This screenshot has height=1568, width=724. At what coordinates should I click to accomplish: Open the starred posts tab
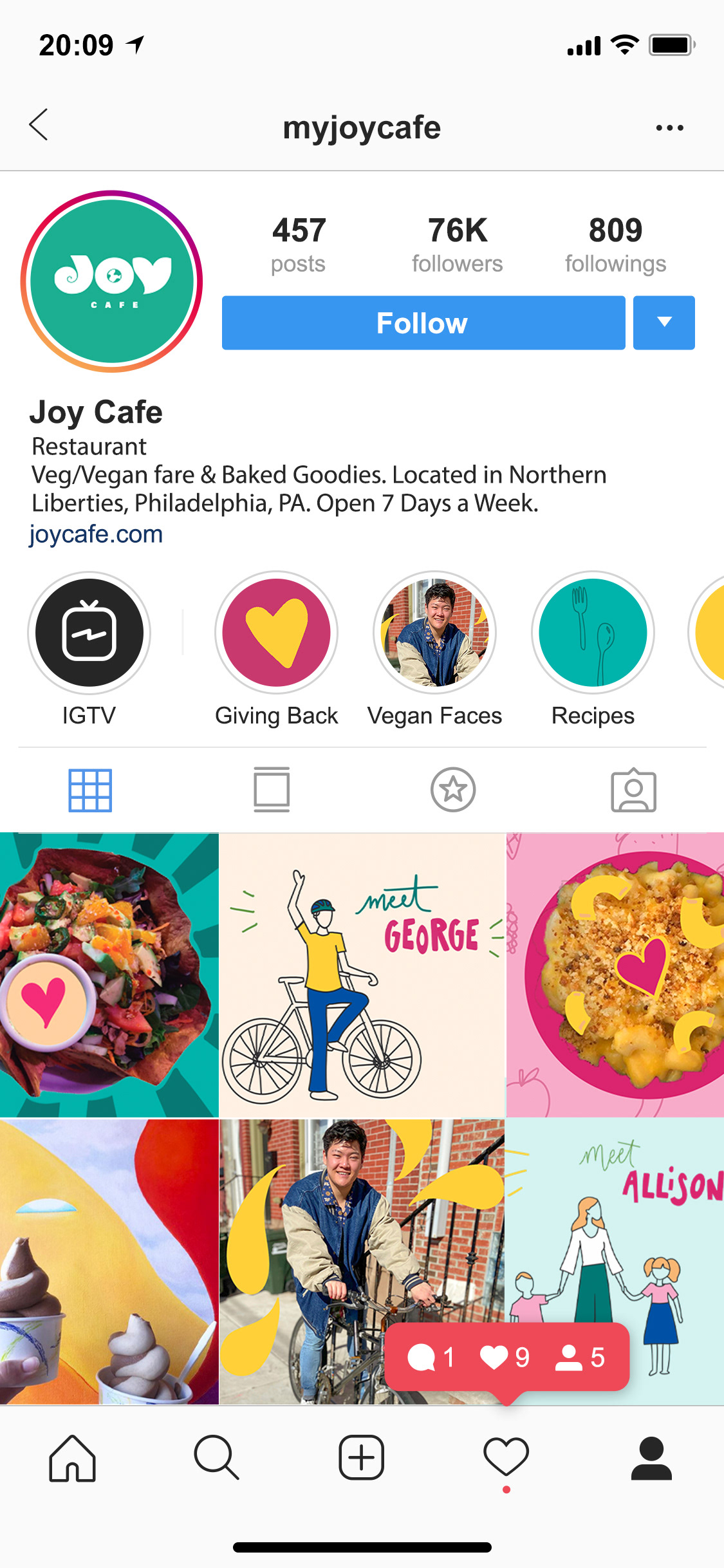click(x=453, y=790)
